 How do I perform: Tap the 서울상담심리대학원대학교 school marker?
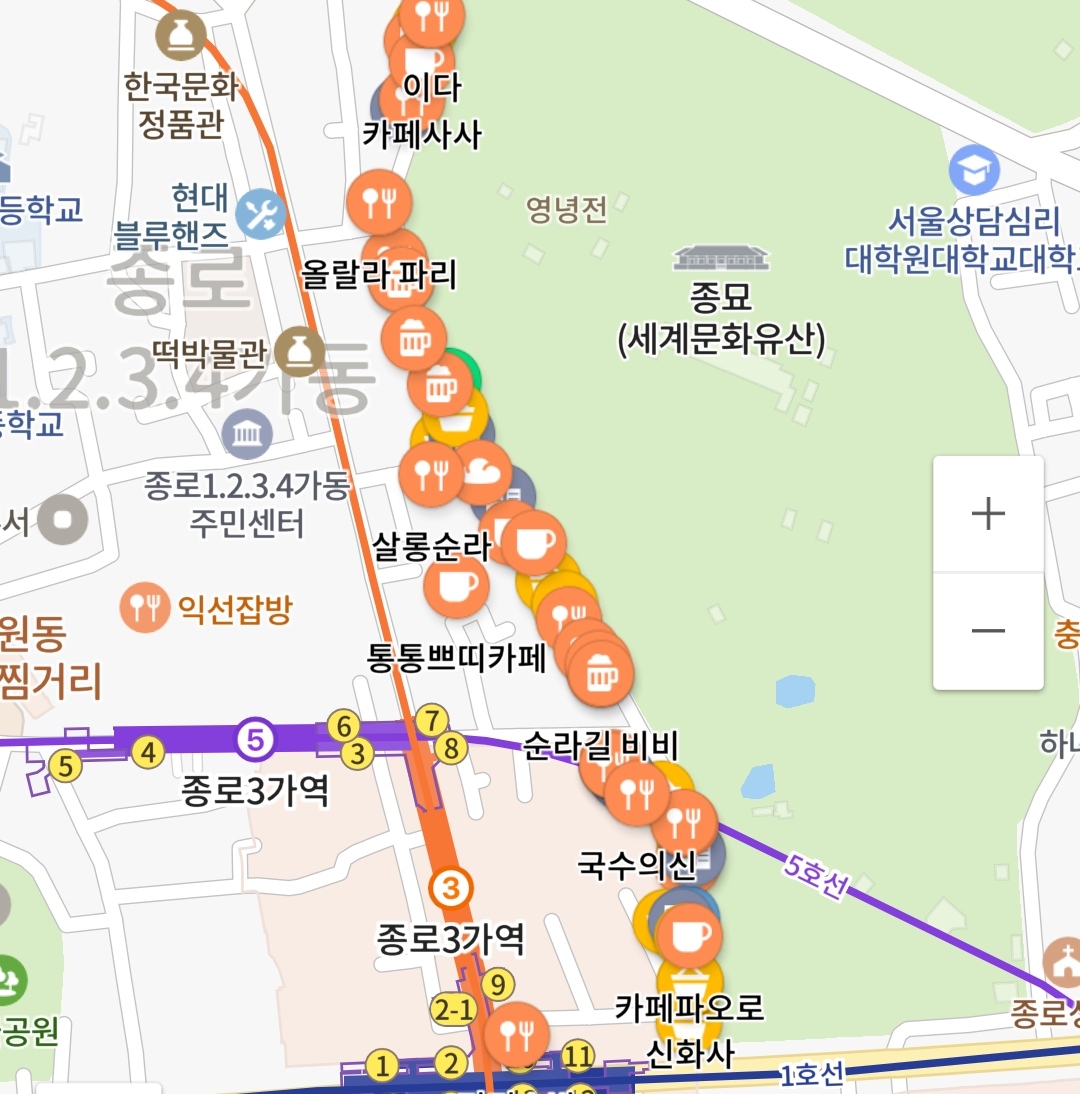(974, 170)
